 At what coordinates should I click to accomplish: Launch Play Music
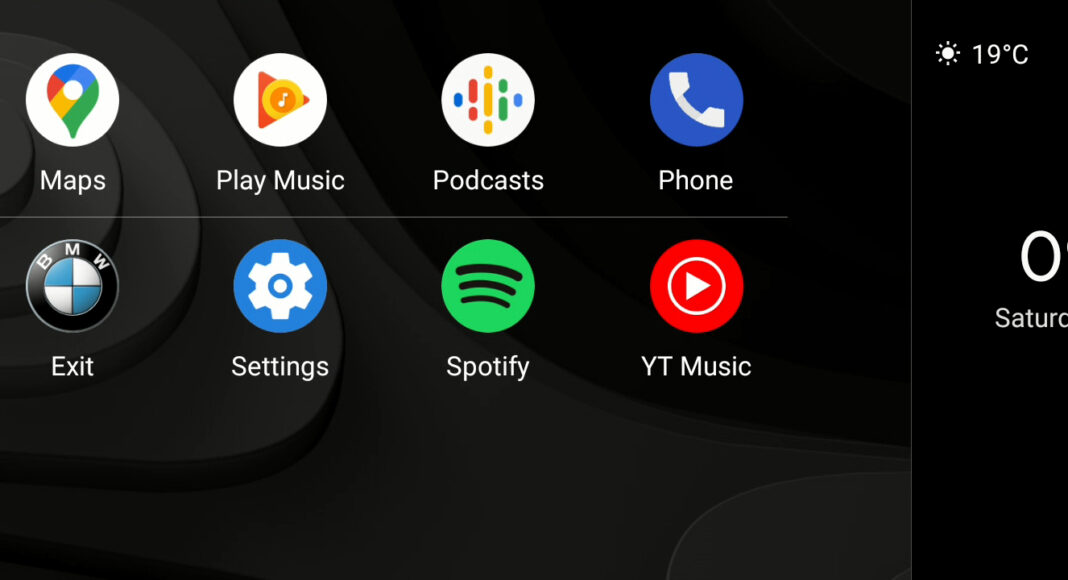280,101
